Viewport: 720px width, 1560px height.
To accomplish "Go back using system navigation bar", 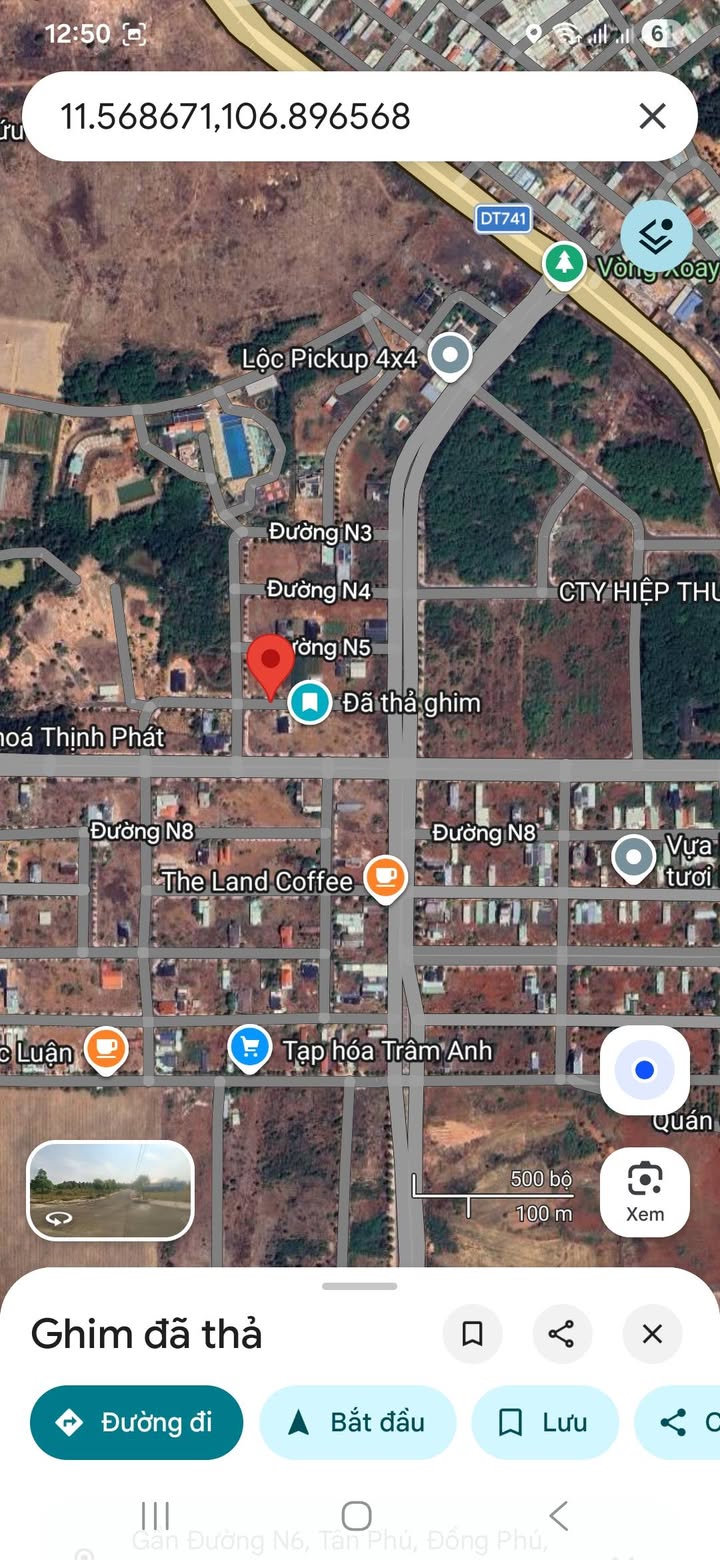I will coord(559,1515).
